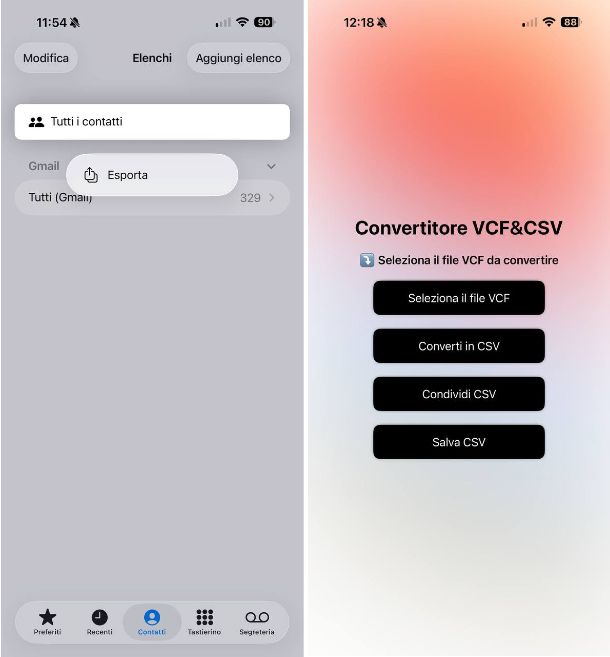Switch to the Recenti tab
This screenshot has height=657, width=610.
point(100,622)
